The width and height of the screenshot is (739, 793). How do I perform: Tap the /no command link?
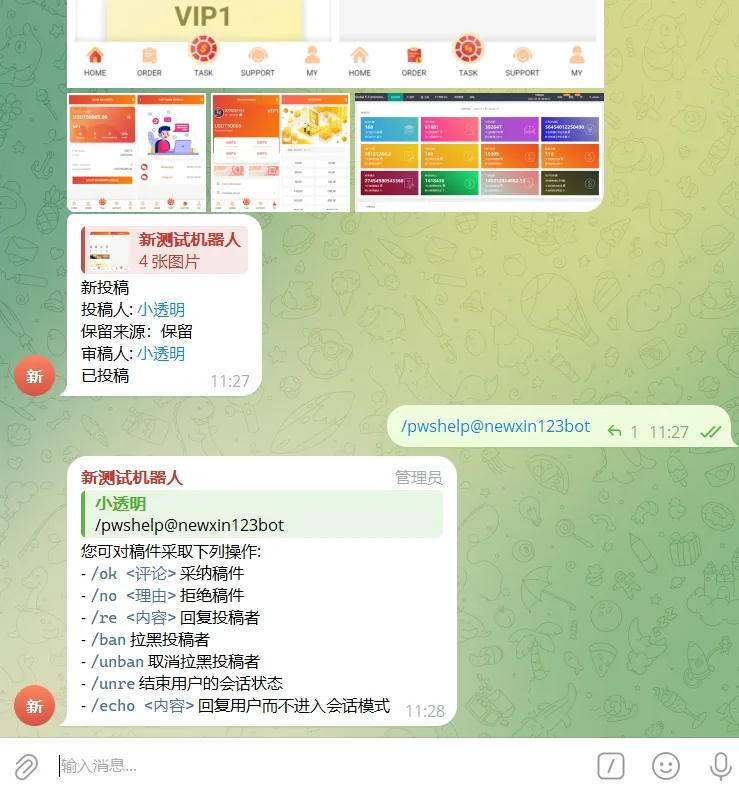click(x=105, y=595)
